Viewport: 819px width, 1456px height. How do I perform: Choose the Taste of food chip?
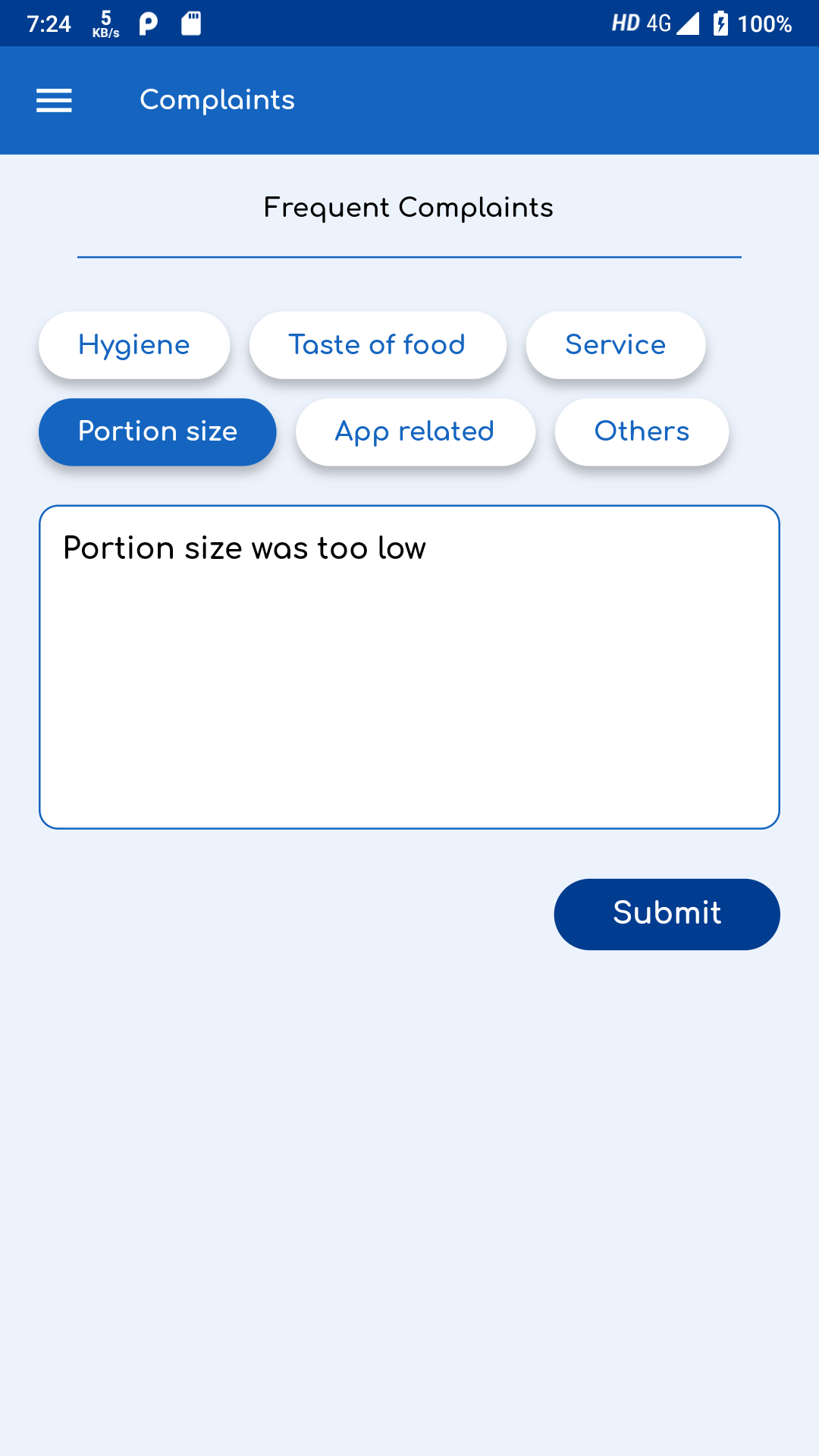point(378,345)
